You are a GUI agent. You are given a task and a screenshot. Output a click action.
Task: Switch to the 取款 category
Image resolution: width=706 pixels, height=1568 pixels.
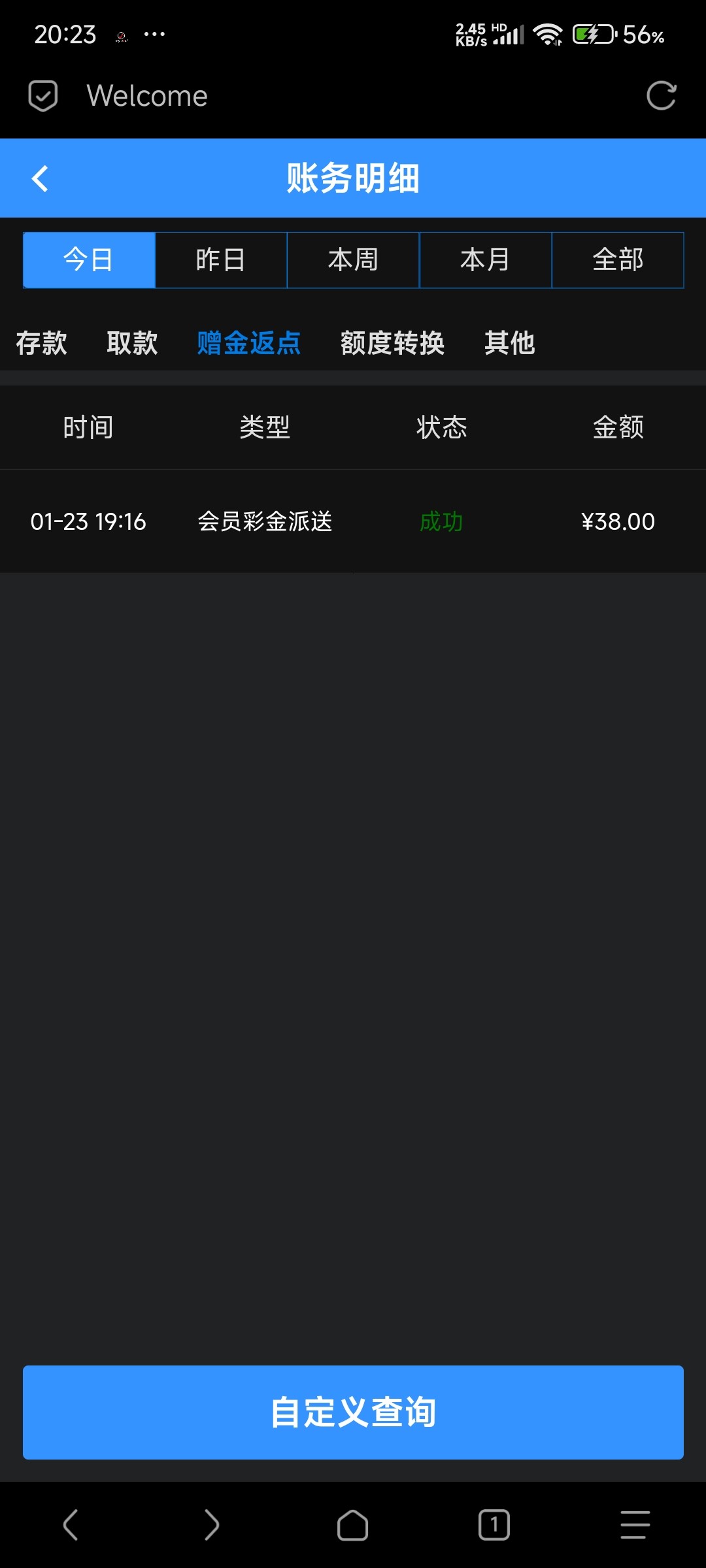click(x=132, y=343)
